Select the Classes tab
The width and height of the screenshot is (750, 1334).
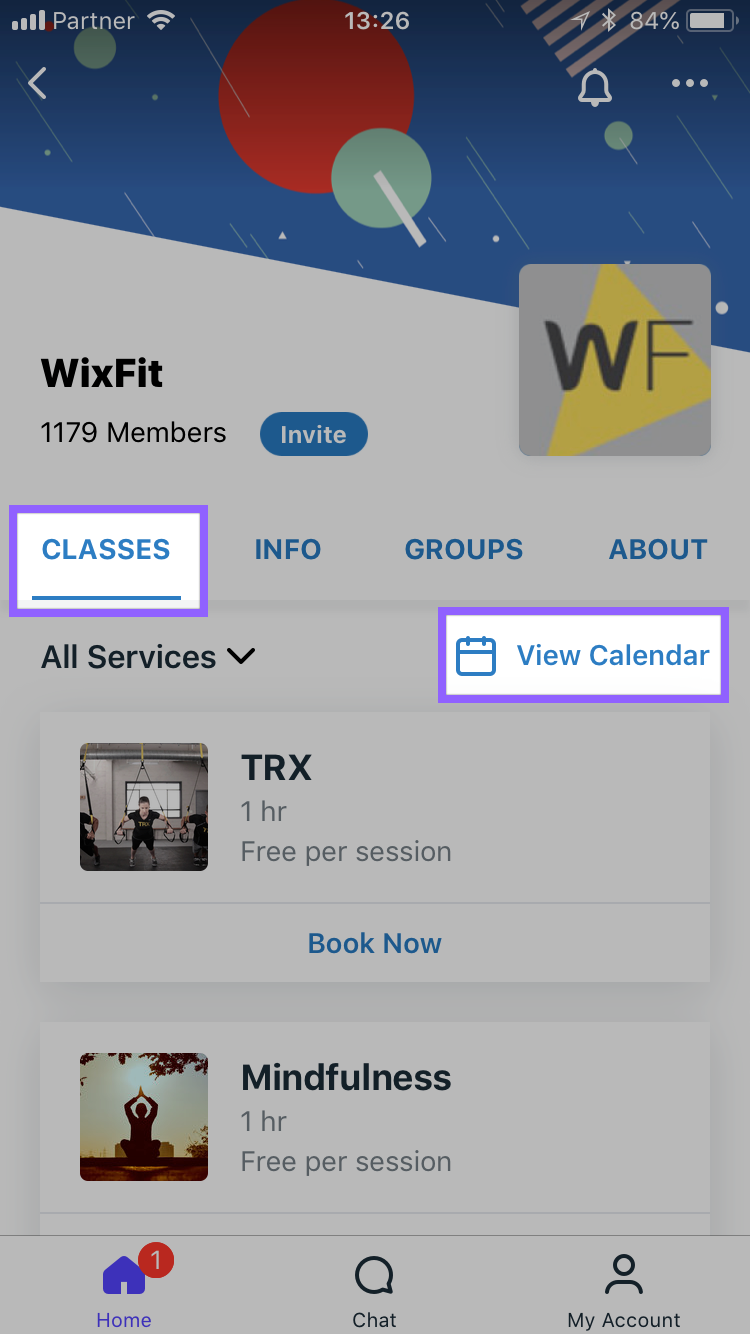point(106,549)
